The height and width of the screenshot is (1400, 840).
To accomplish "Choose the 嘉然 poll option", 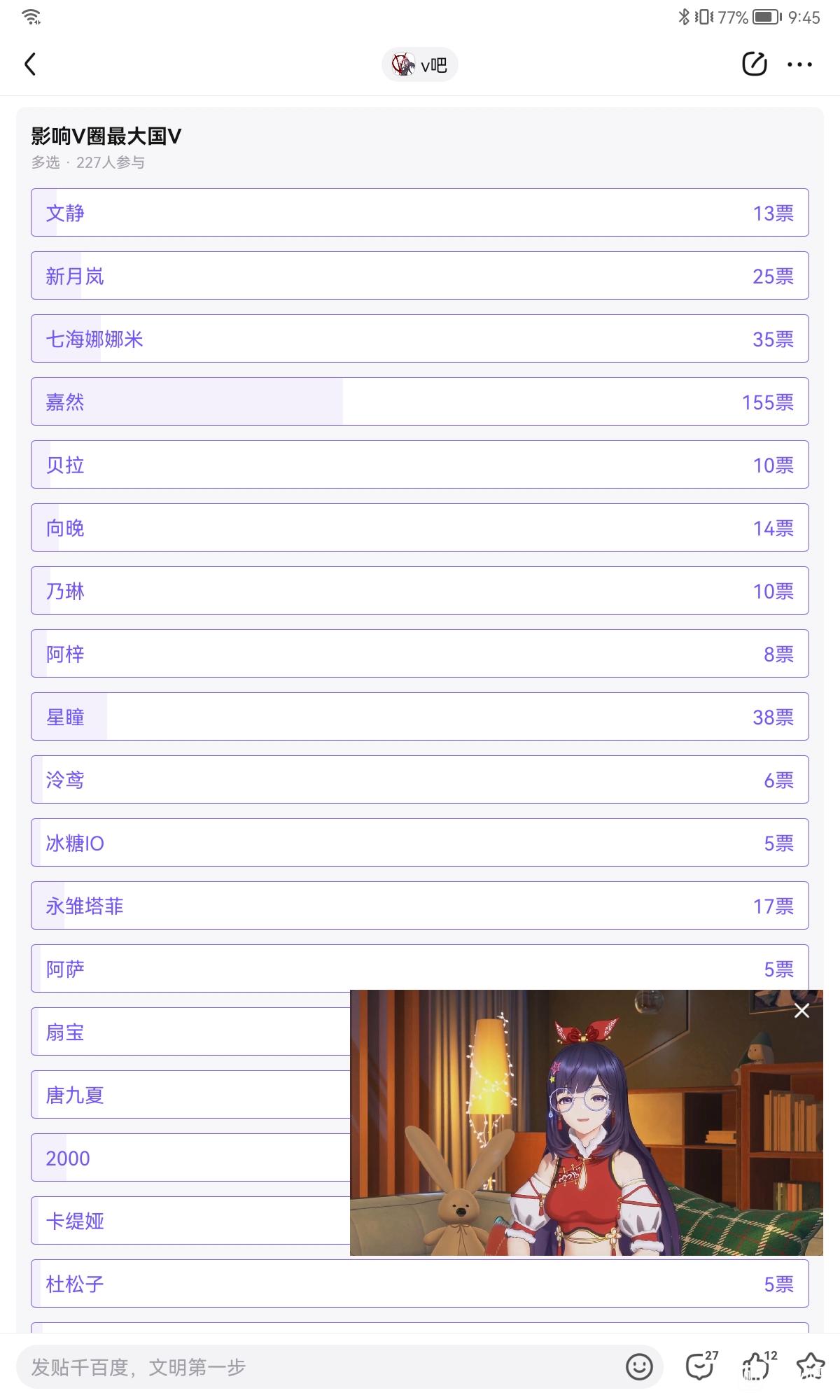I will point(420,401).
